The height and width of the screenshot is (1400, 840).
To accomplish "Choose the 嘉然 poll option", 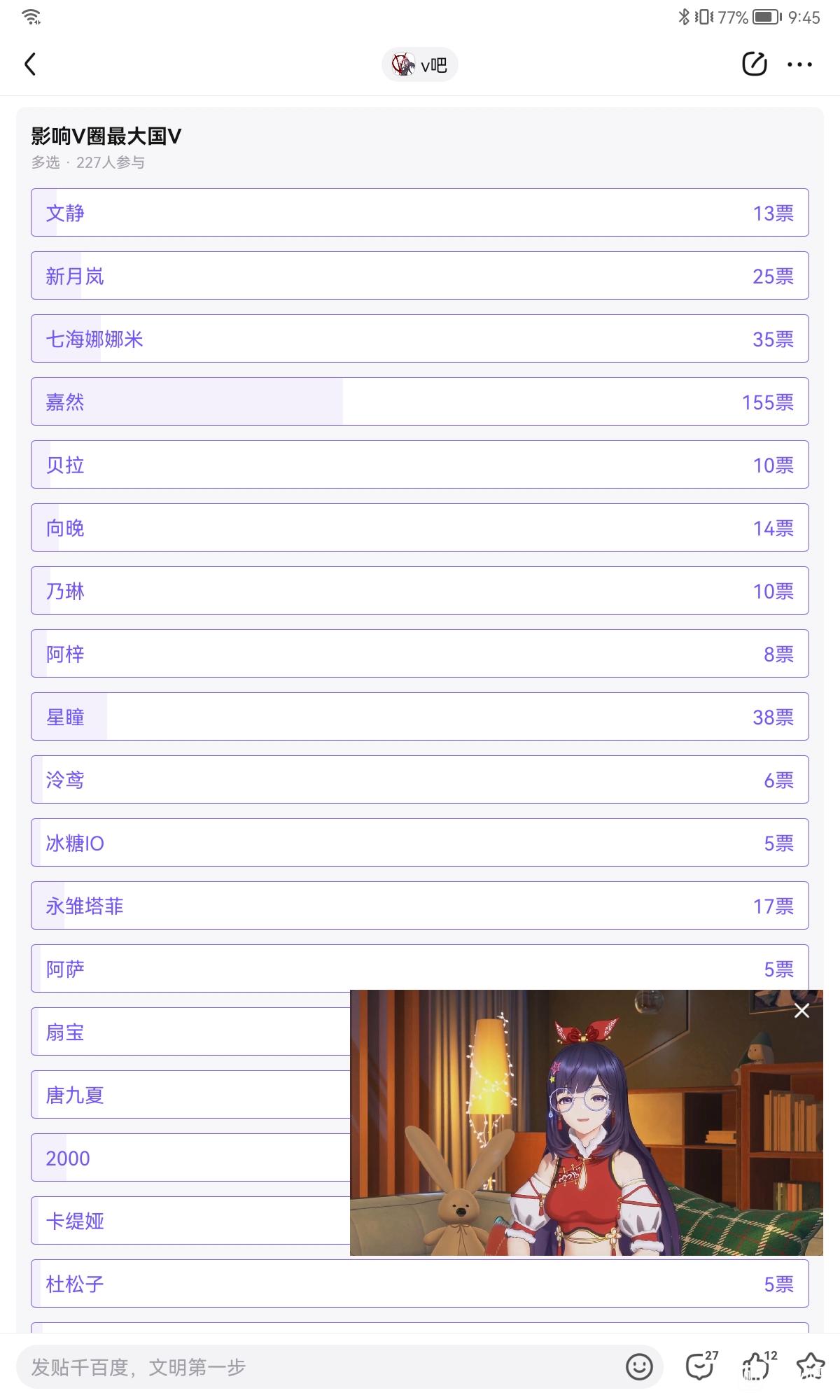I will point(420,401).
